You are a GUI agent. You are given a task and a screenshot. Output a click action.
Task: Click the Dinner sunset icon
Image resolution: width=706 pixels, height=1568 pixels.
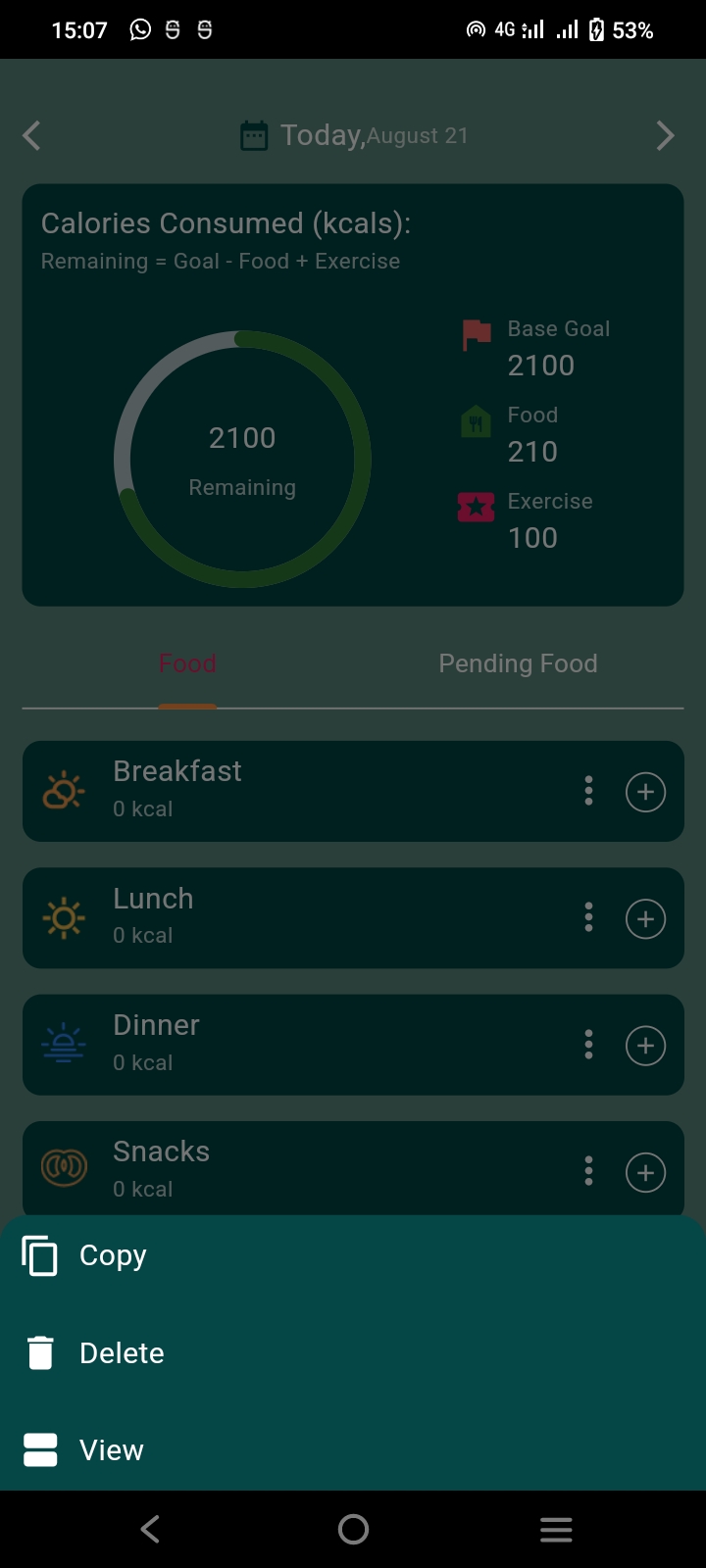(63, 1044)
